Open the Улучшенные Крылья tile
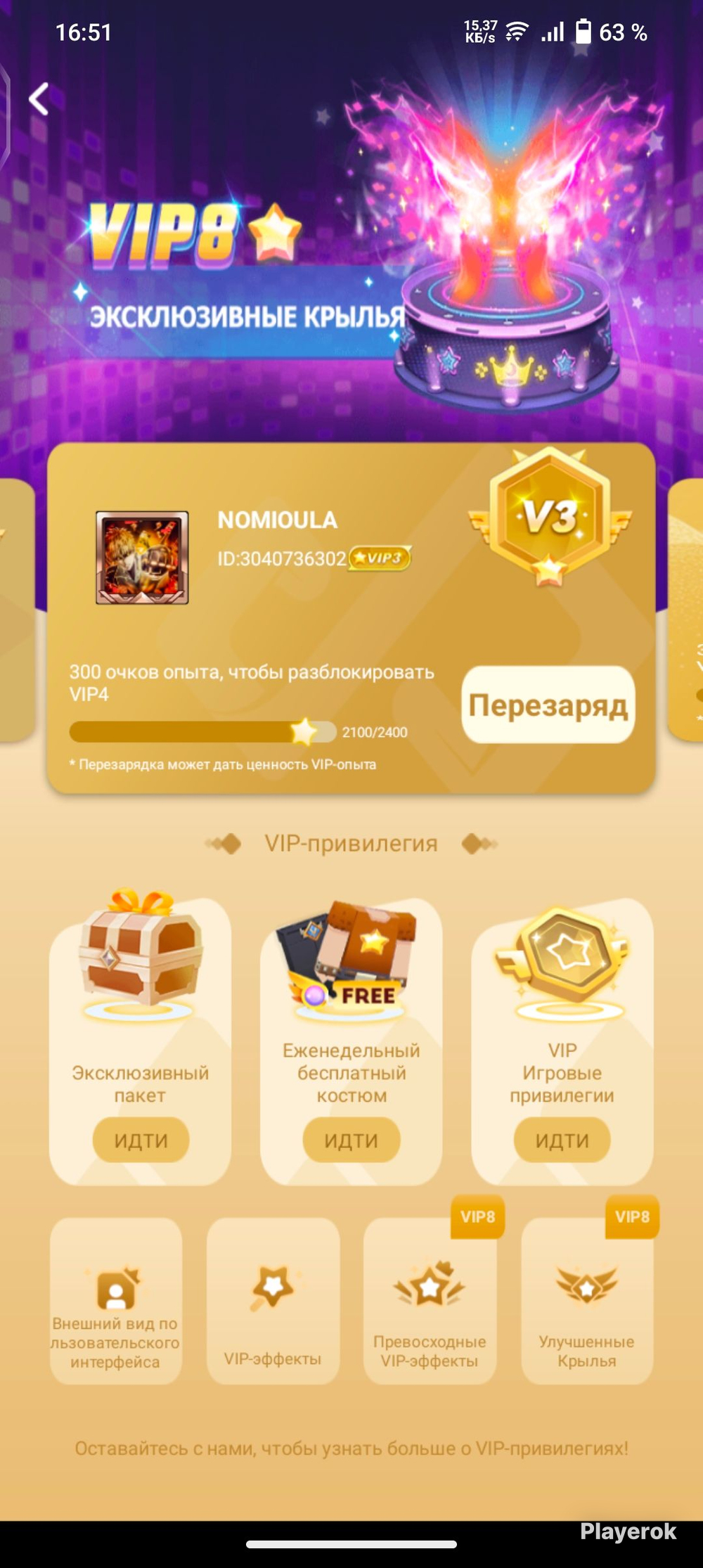Viewport: 703px width, 1568px height. pyautogui.click(x=587, y=1301)
